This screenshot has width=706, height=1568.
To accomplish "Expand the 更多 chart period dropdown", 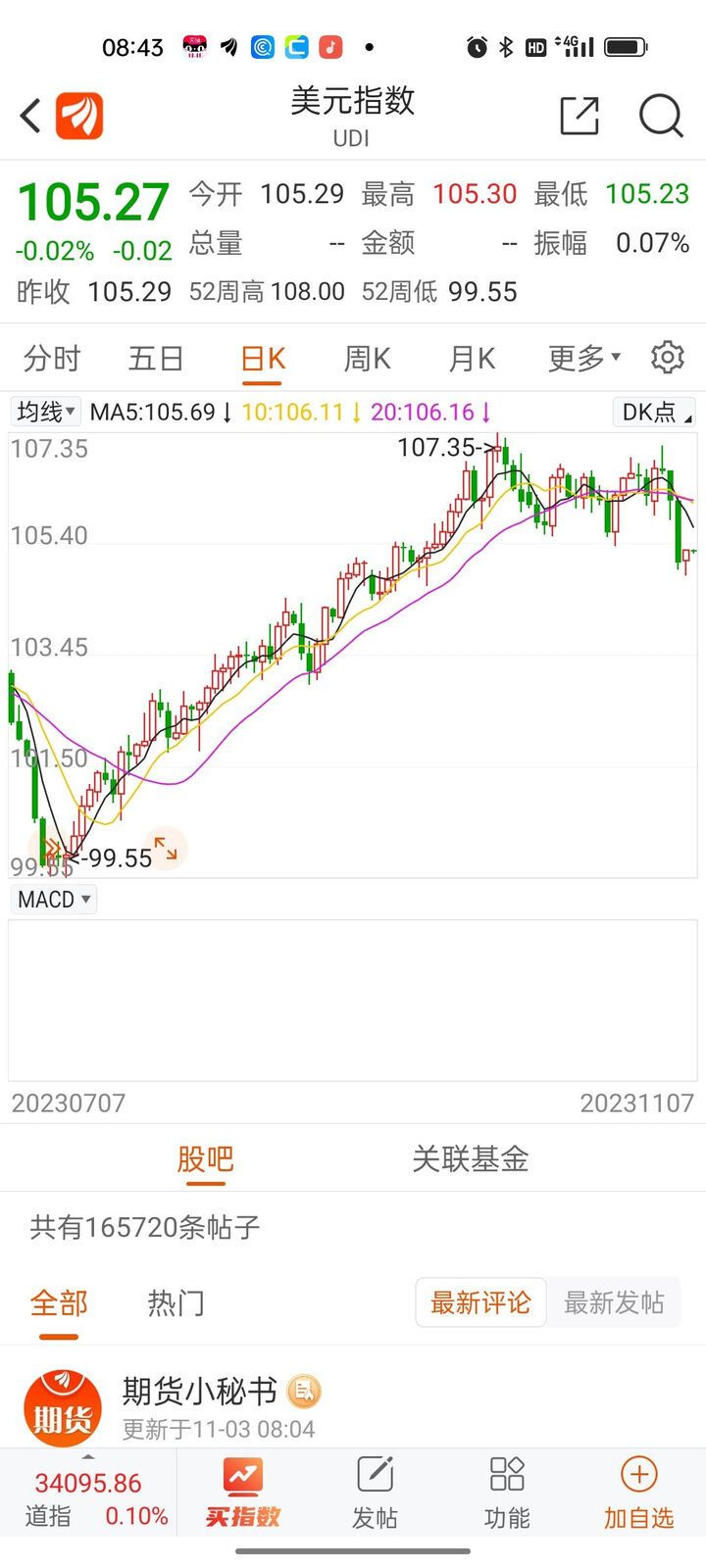I will (x=584, y=359).
